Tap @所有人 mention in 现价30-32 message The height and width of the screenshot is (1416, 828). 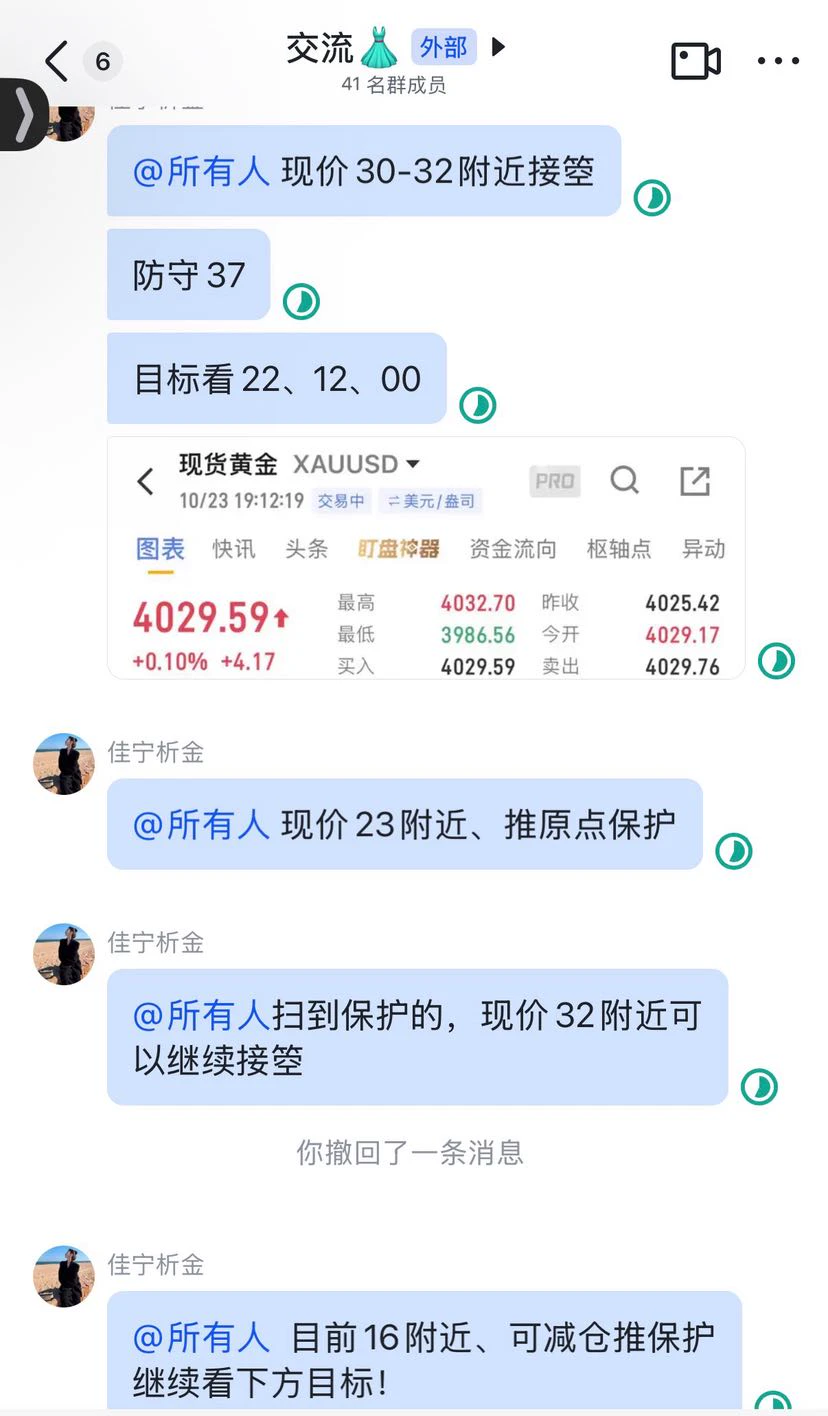point(201,171)
